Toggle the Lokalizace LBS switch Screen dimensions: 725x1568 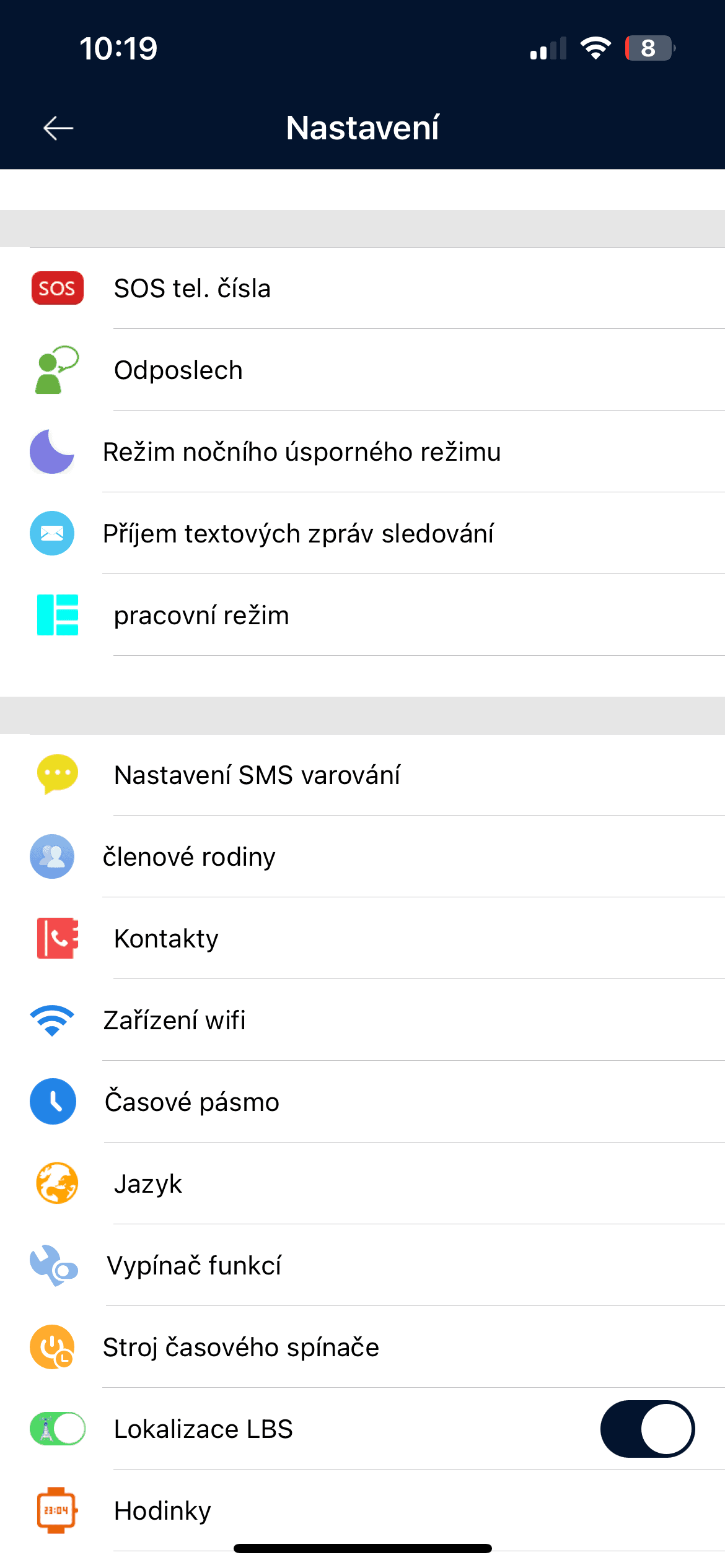pyautogui.click(x=647, y=1429)
